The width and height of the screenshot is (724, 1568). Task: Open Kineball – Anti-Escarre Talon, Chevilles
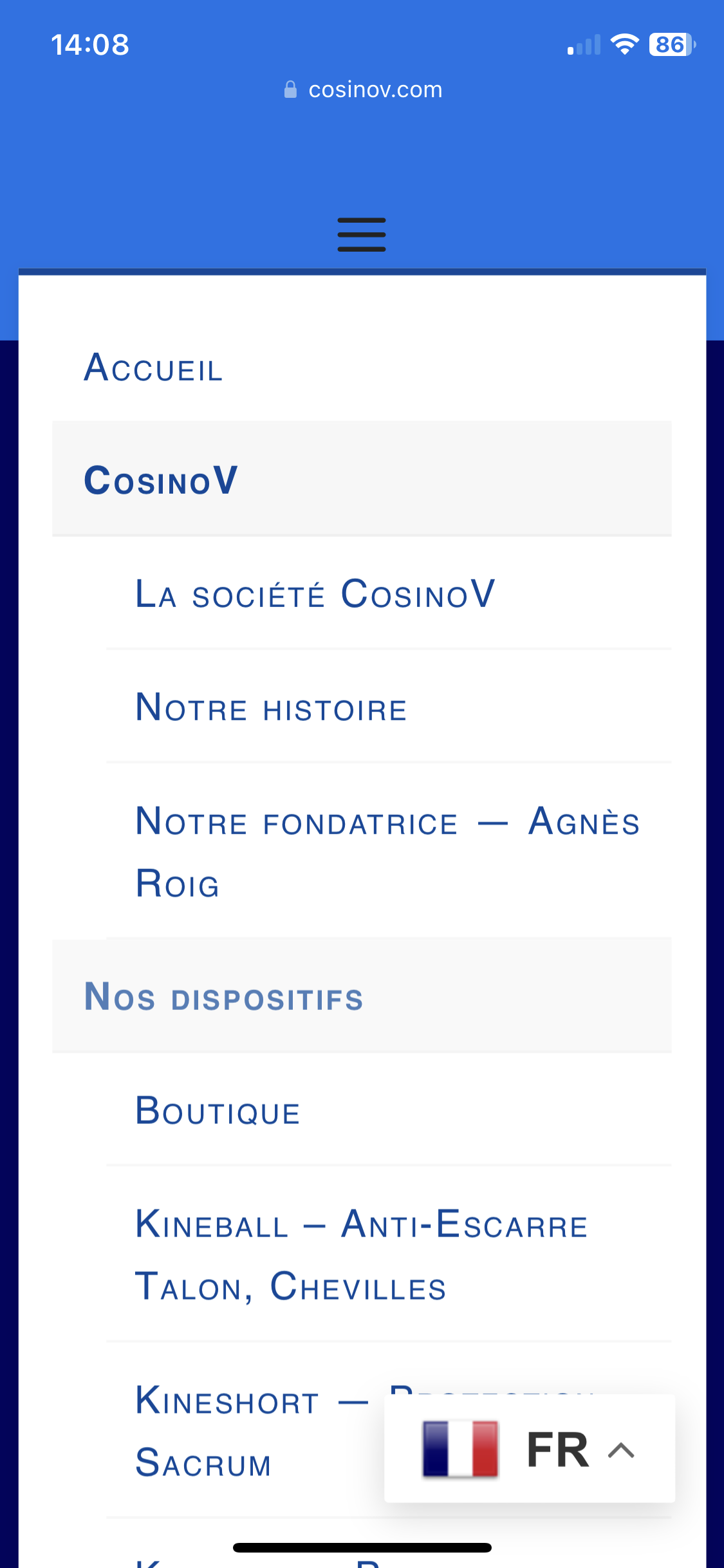[361, 1255]
